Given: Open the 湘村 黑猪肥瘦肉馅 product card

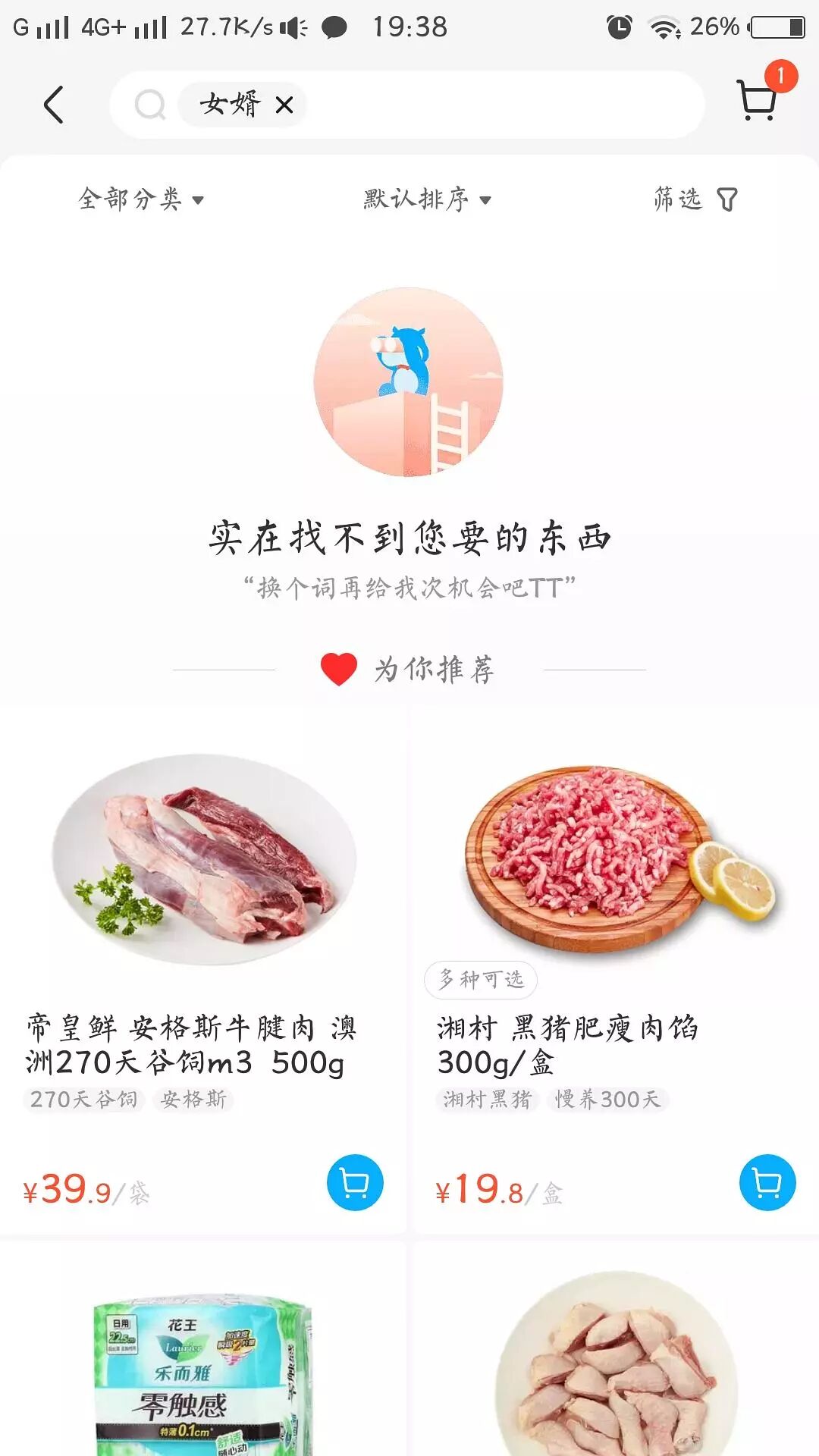Looking at the screenshot, I should [x=614, y=948].
